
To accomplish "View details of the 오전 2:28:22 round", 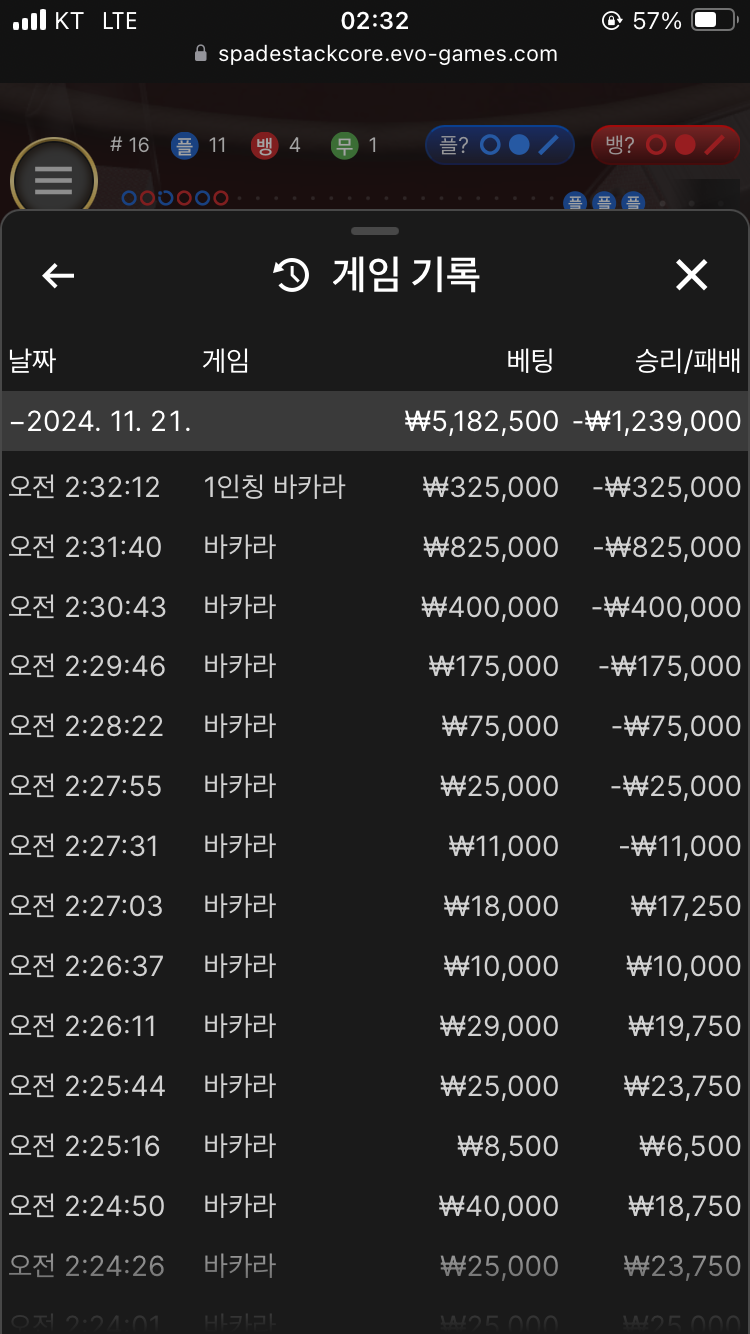I will pyautogui.click(x=375, y=726).
